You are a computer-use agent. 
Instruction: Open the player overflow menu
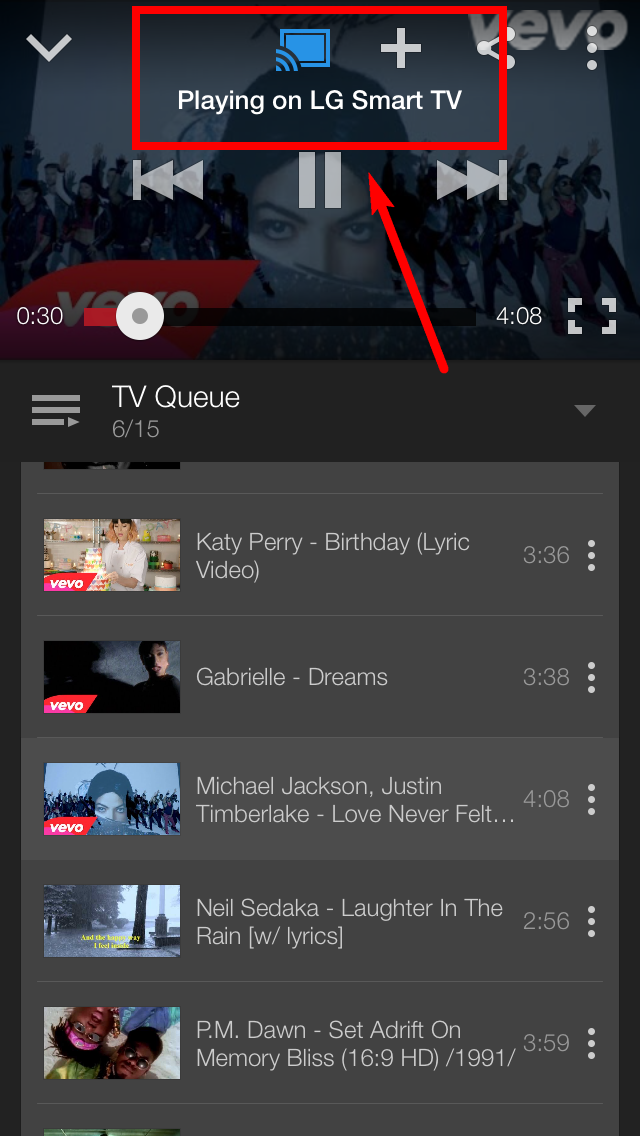(592, 47)
